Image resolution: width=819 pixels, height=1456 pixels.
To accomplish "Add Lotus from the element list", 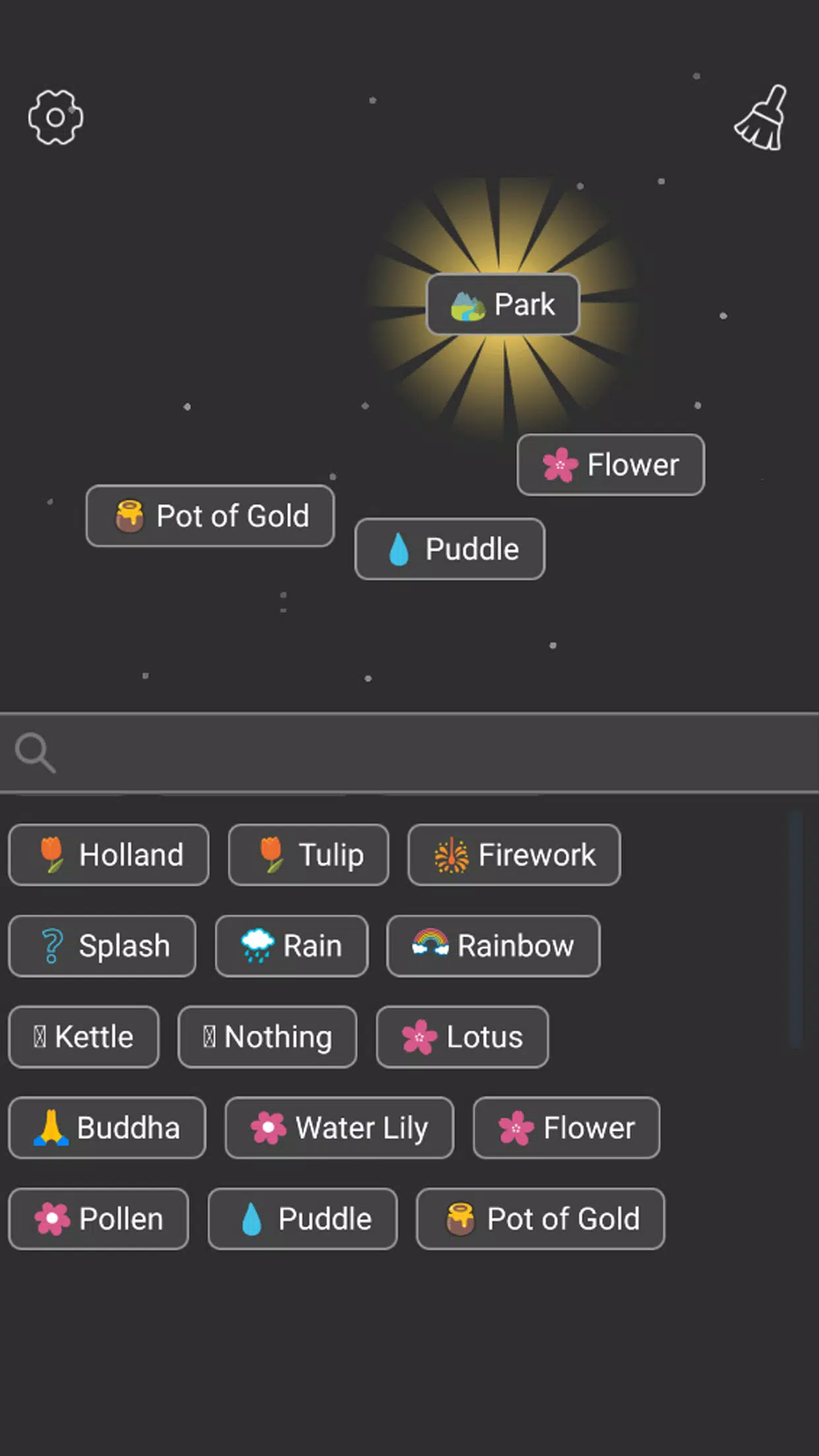I will point(462,1037).
